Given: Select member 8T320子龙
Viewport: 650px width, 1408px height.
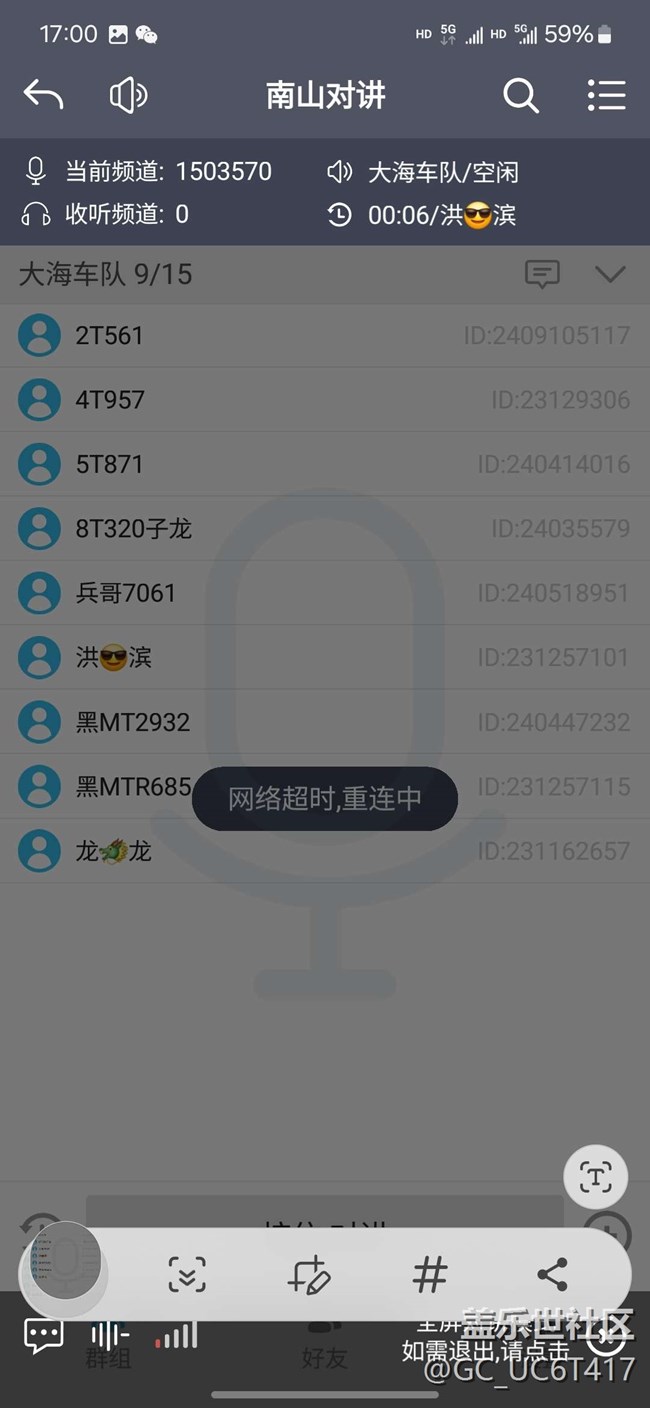Looking at the screenshot, I should pyautogui.click(x=325, y=528).
